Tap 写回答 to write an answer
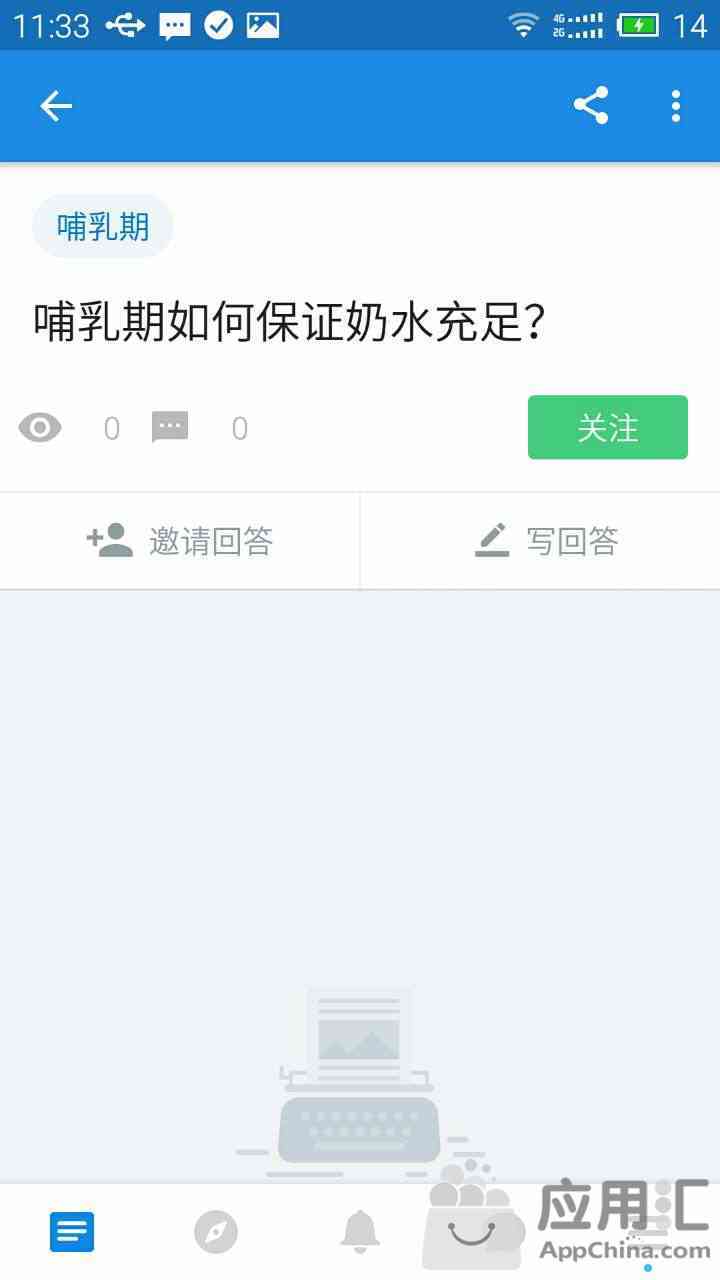 point(545,541)
